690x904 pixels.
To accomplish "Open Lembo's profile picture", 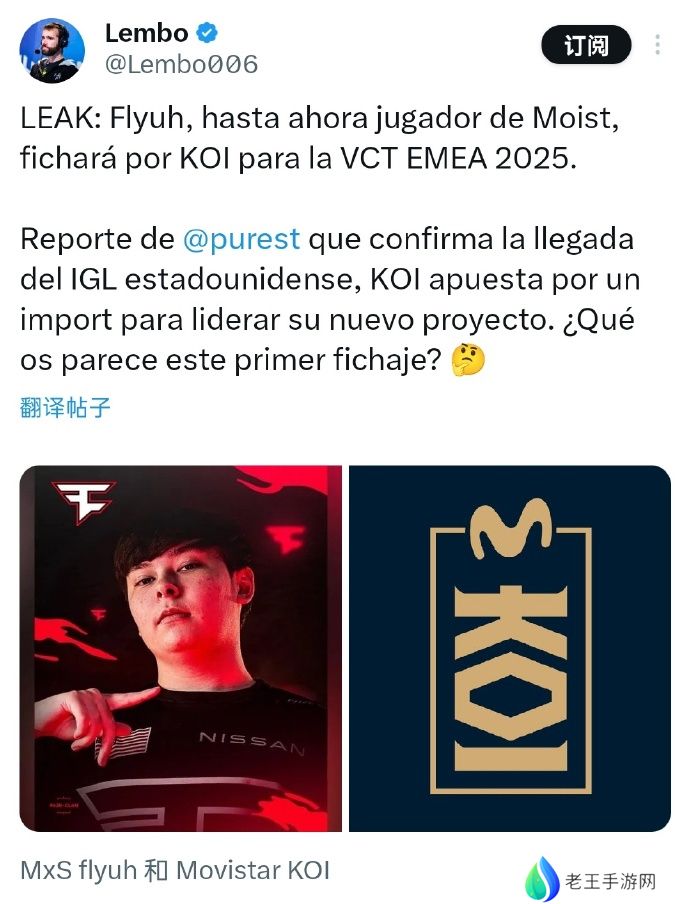I will (x=52, y=50).
